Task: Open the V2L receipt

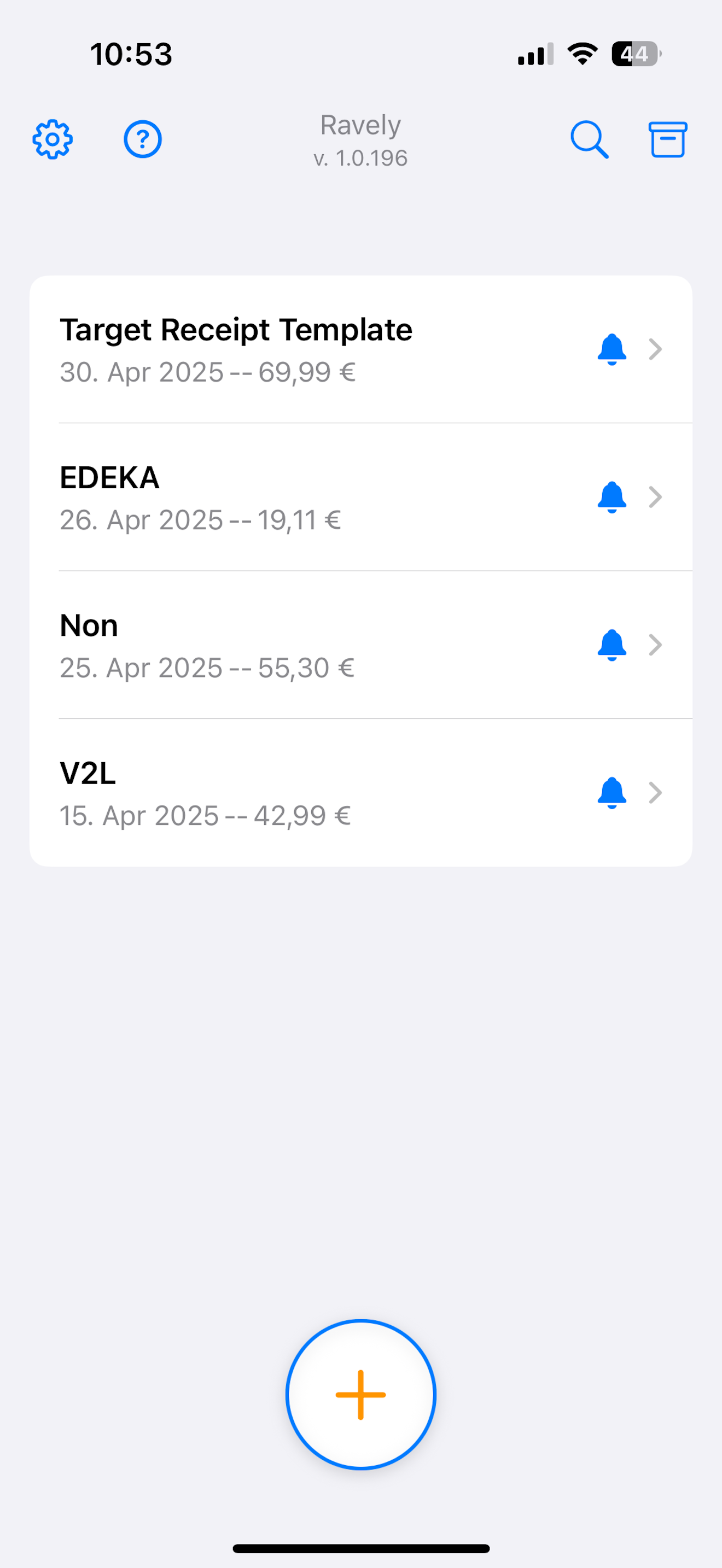Action: pos(304,793)
